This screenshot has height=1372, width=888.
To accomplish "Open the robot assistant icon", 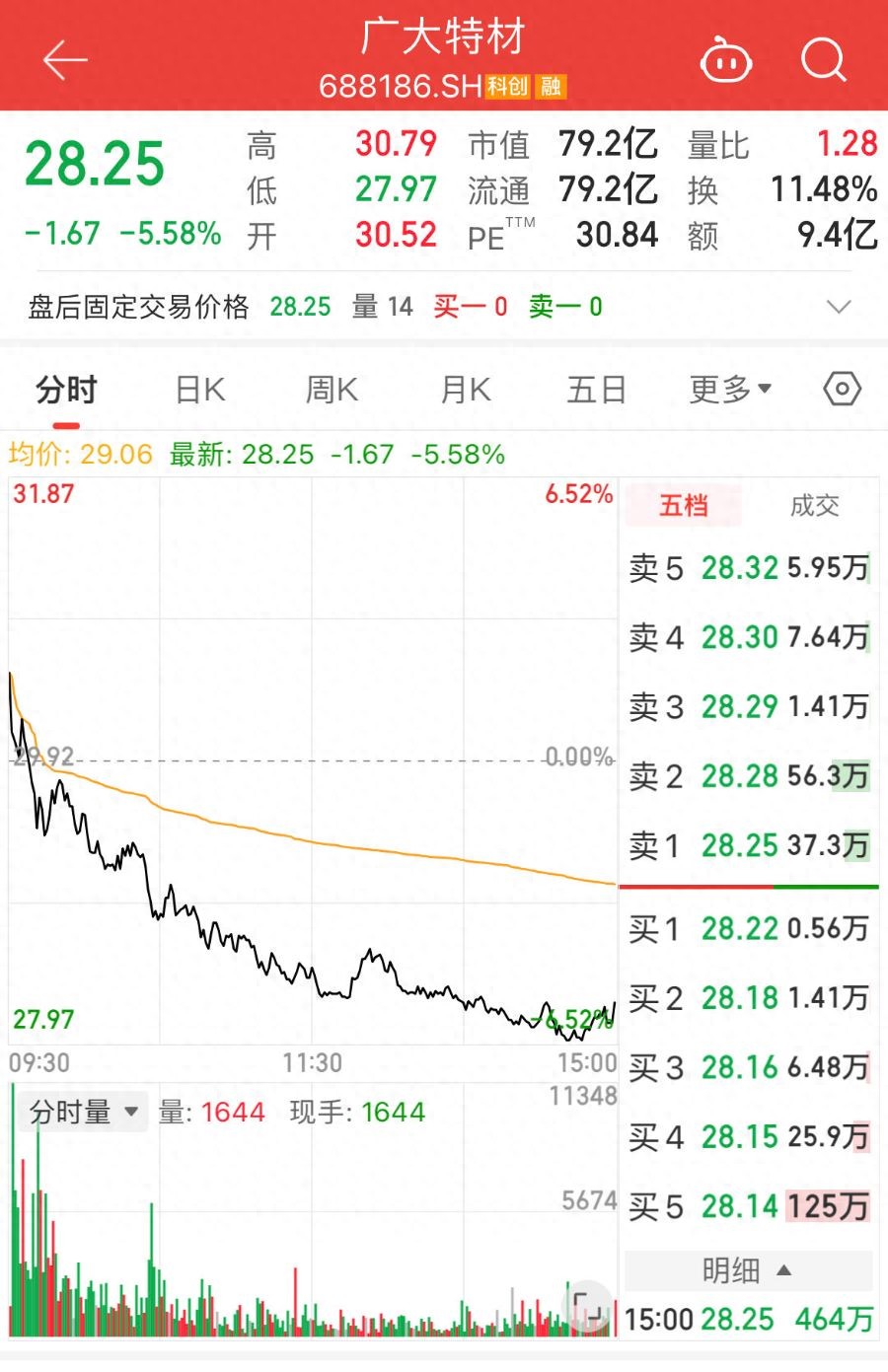I will click(x=725, y=61).
